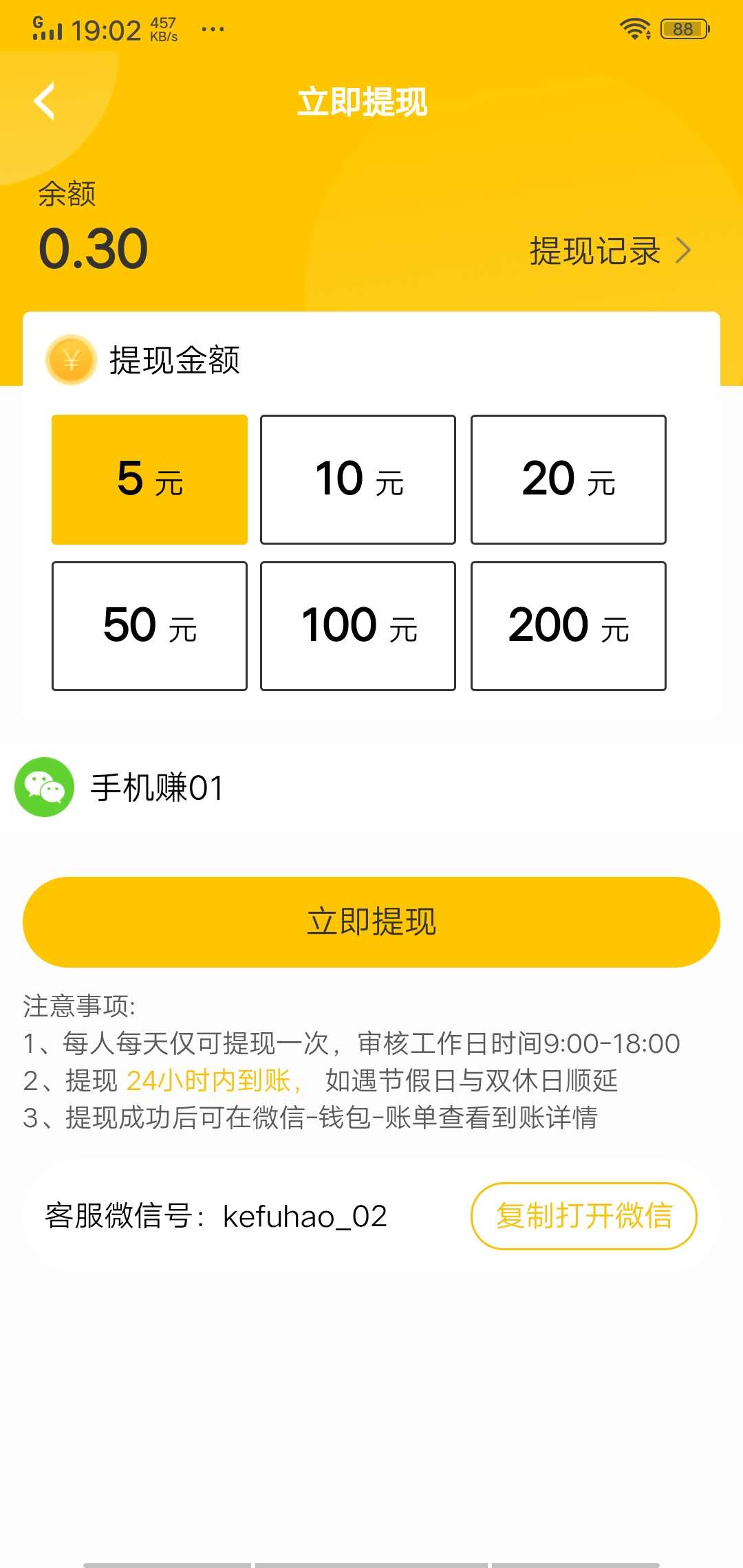Choose the 200 元 withdrawal option

click(568, 624)
